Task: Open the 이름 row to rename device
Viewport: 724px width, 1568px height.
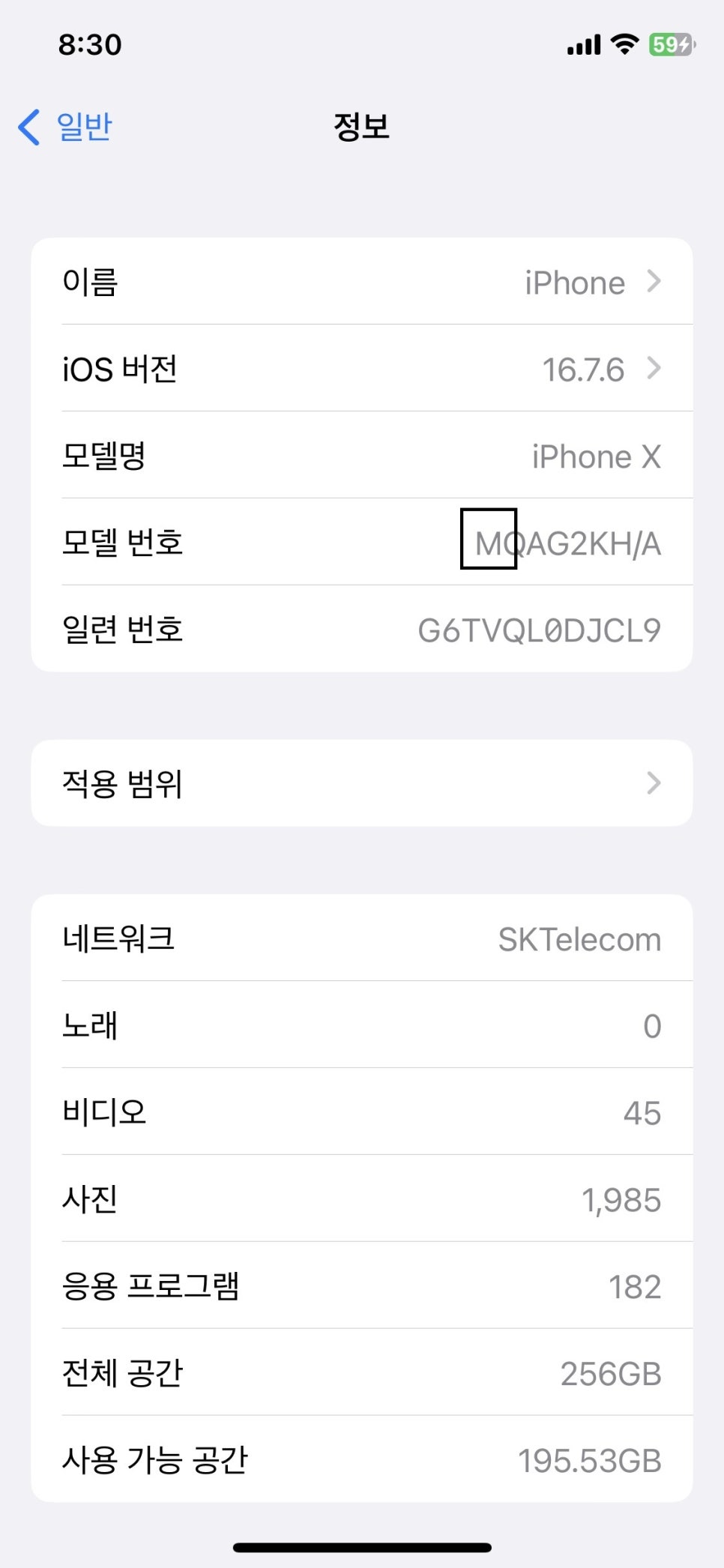Action: coord(362,282)
